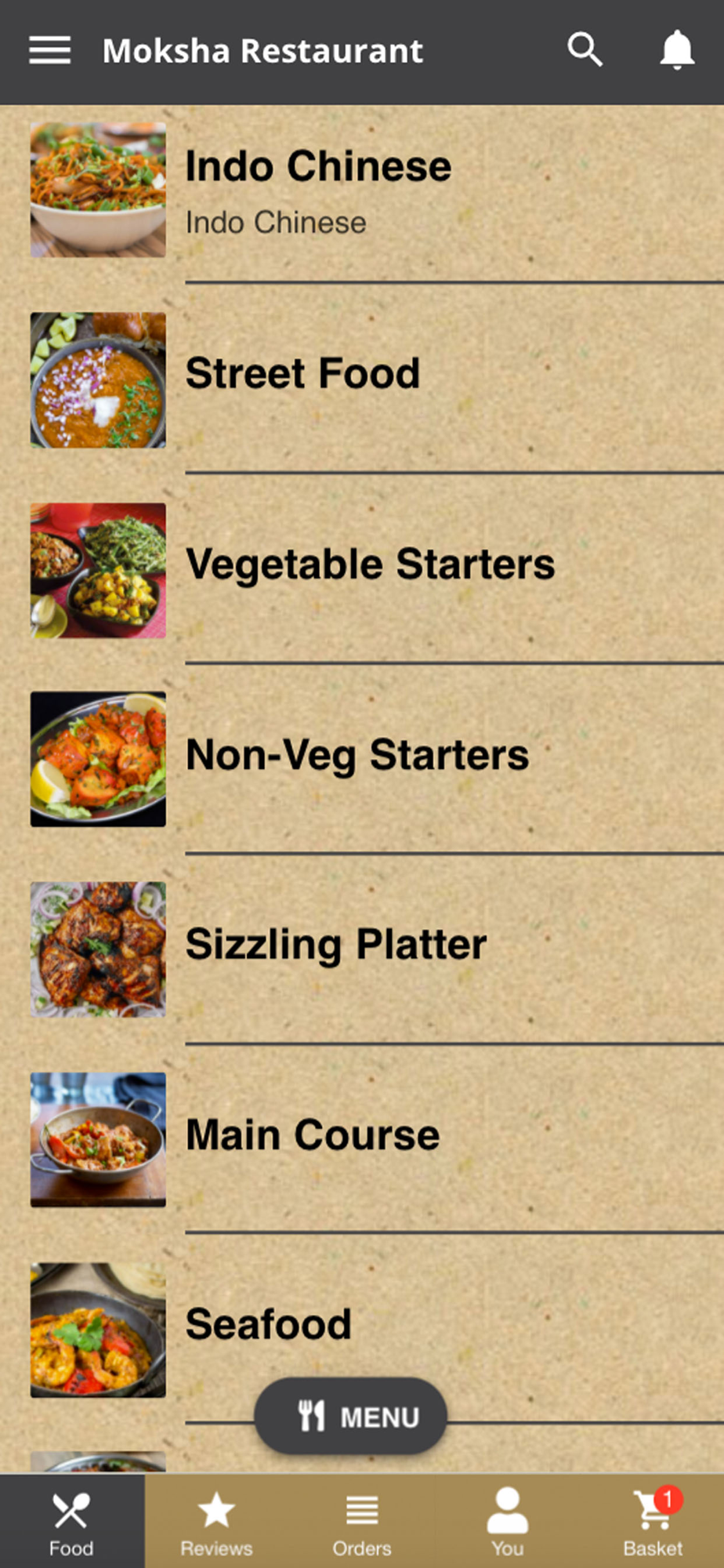
Task: Switch to the Food tab
Action: [x=71, y=1523]
